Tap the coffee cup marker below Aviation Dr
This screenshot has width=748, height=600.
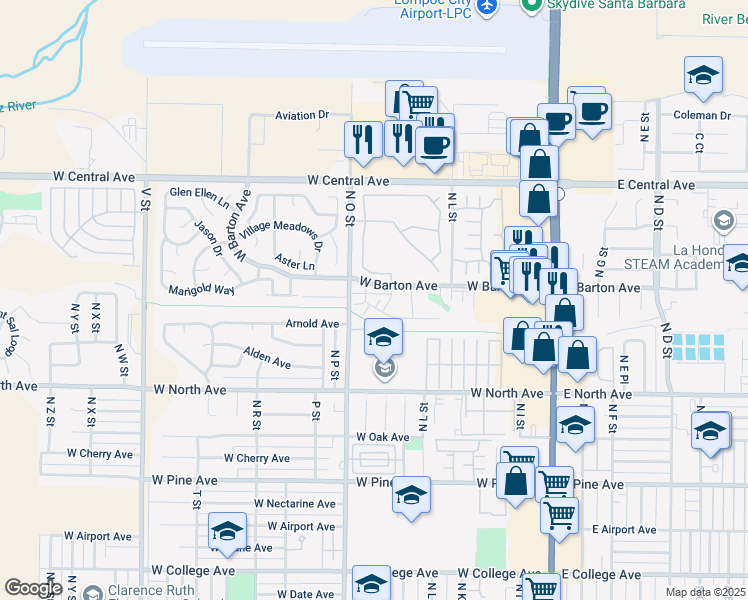coord(434,144)
